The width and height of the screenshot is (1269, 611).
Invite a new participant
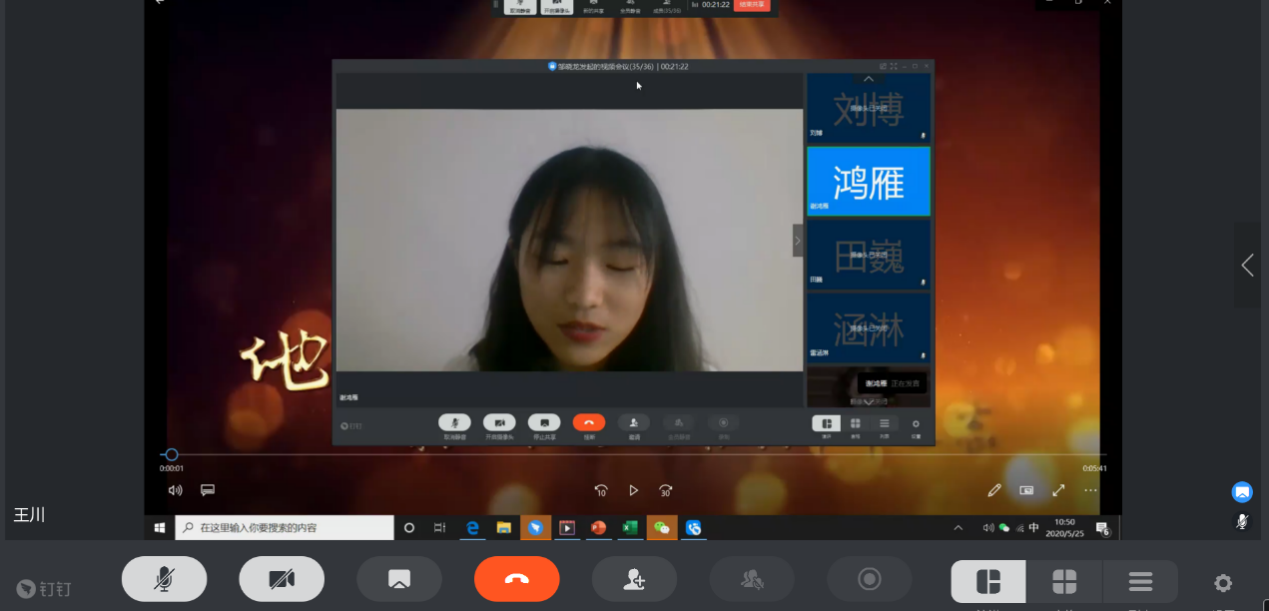tap(634, 579)
